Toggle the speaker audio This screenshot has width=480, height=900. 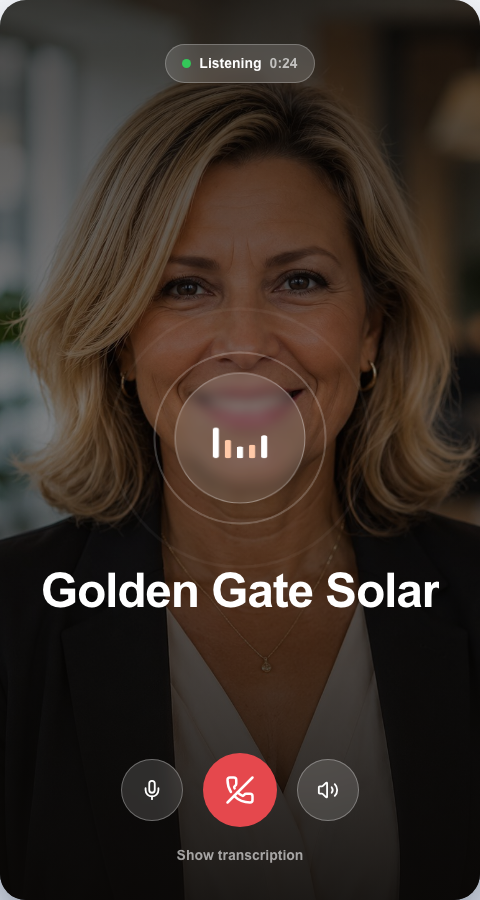pyautogui.click(x=328, y=790)
